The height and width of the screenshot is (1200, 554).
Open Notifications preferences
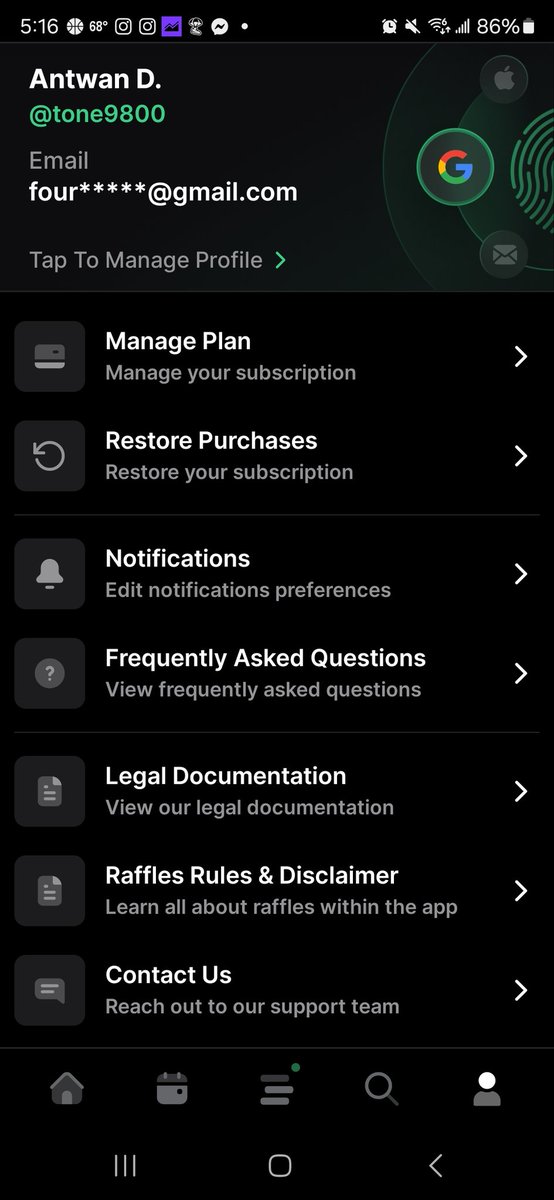pyautogui.click(x=277, y=574)
